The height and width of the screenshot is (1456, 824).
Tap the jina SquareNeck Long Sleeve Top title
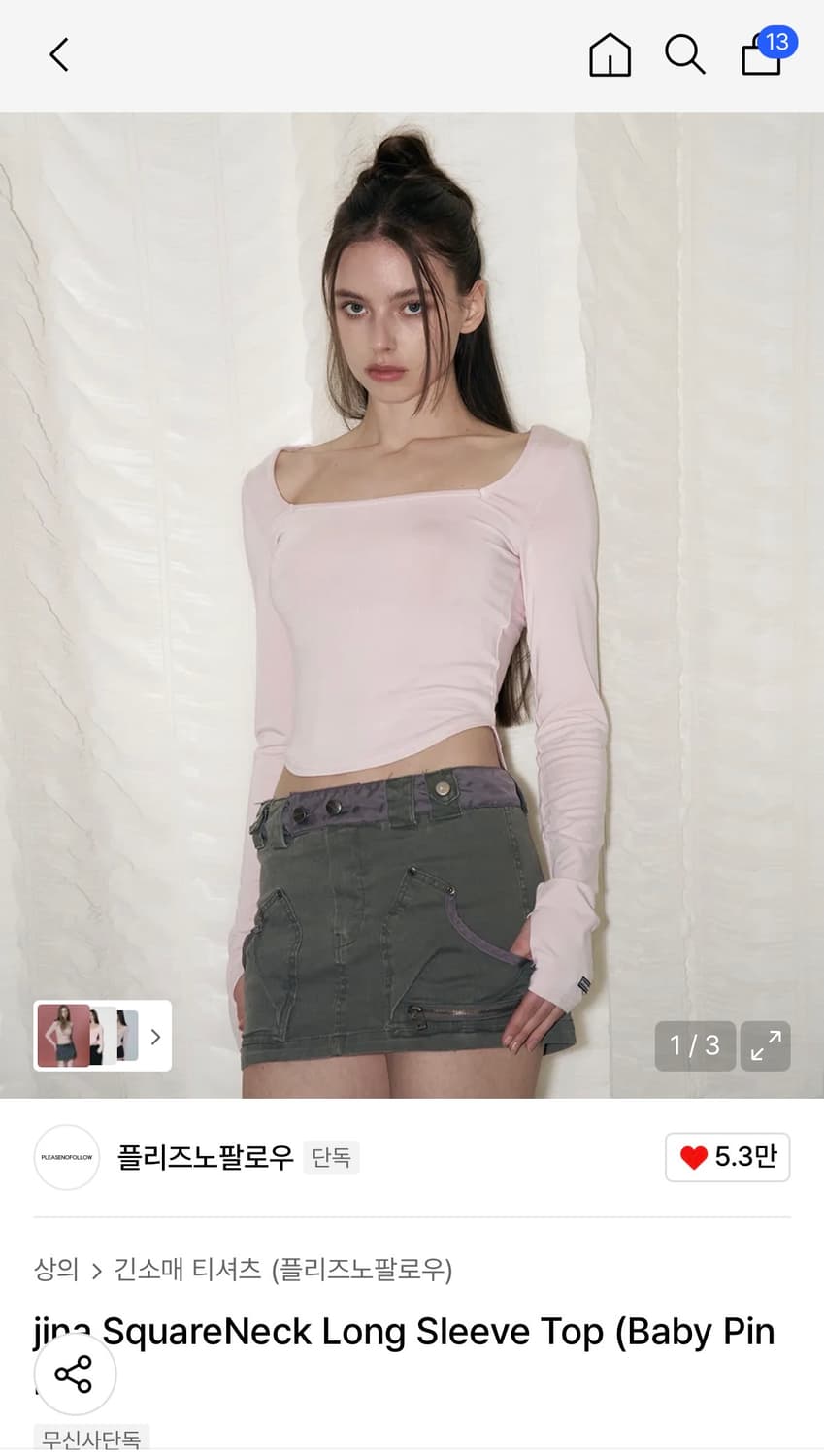tap(408, 1333)
